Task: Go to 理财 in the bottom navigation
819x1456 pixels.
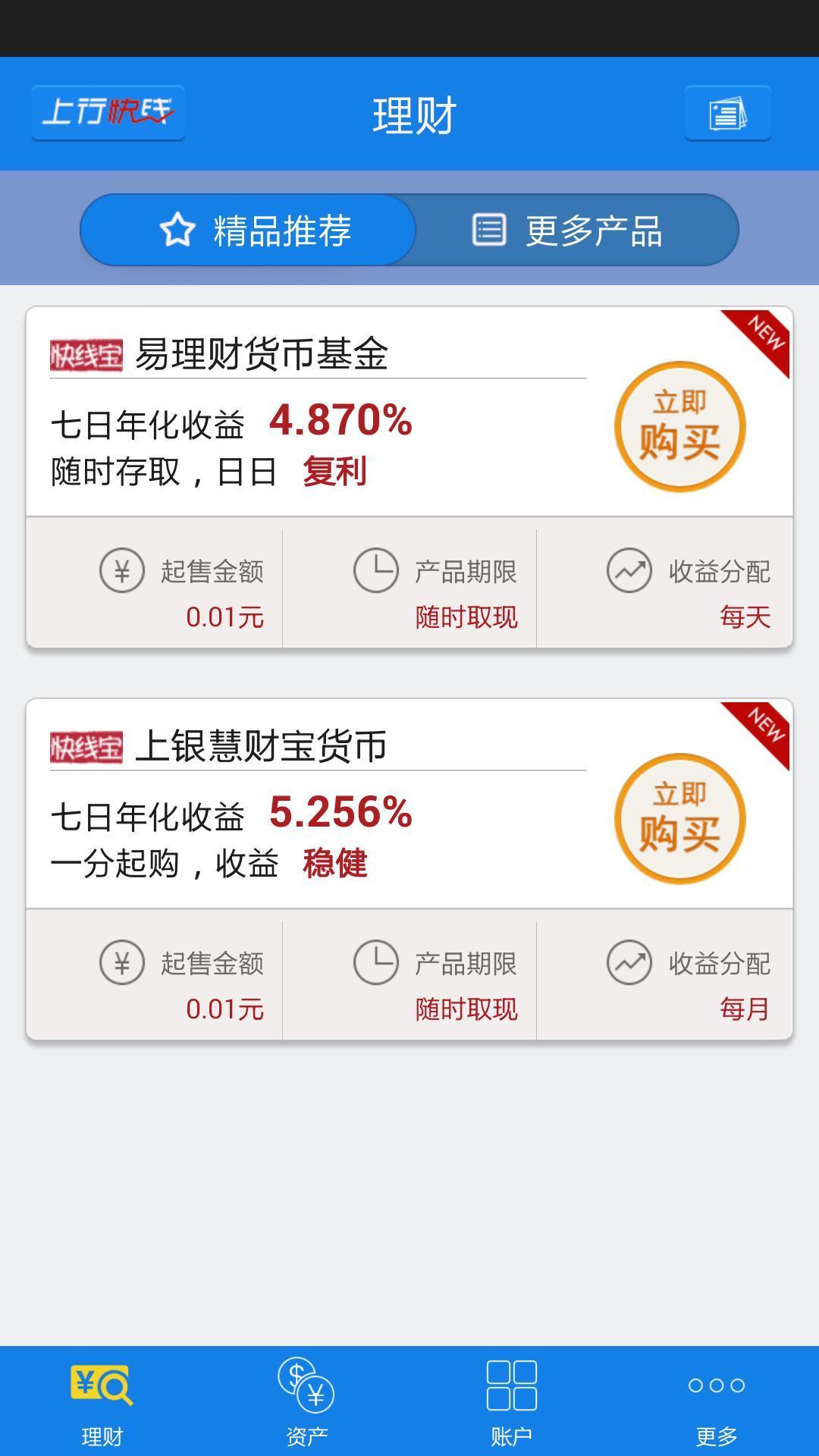Action: coord(102,1401)
